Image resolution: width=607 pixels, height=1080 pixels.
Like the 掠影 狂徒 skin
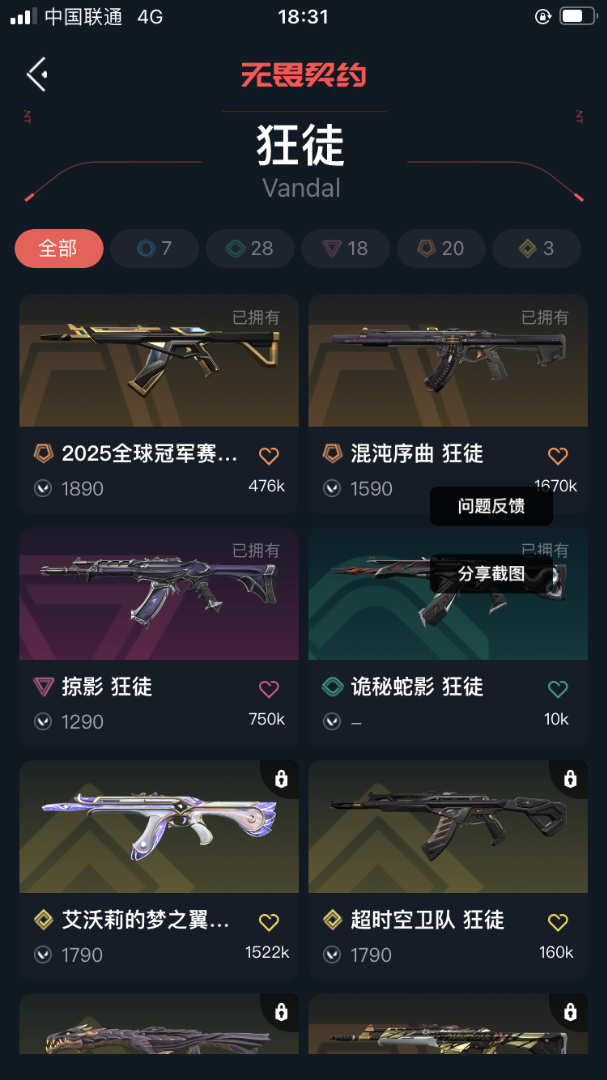point(268,689)
